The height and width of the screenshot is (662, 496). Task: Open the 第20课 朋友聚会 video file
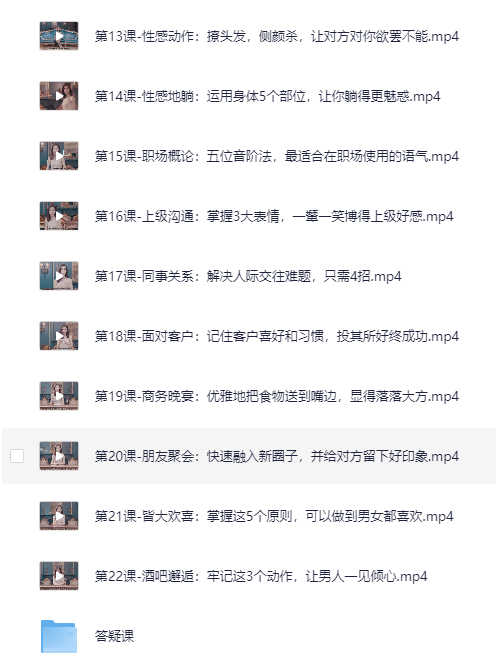point(276,456)
